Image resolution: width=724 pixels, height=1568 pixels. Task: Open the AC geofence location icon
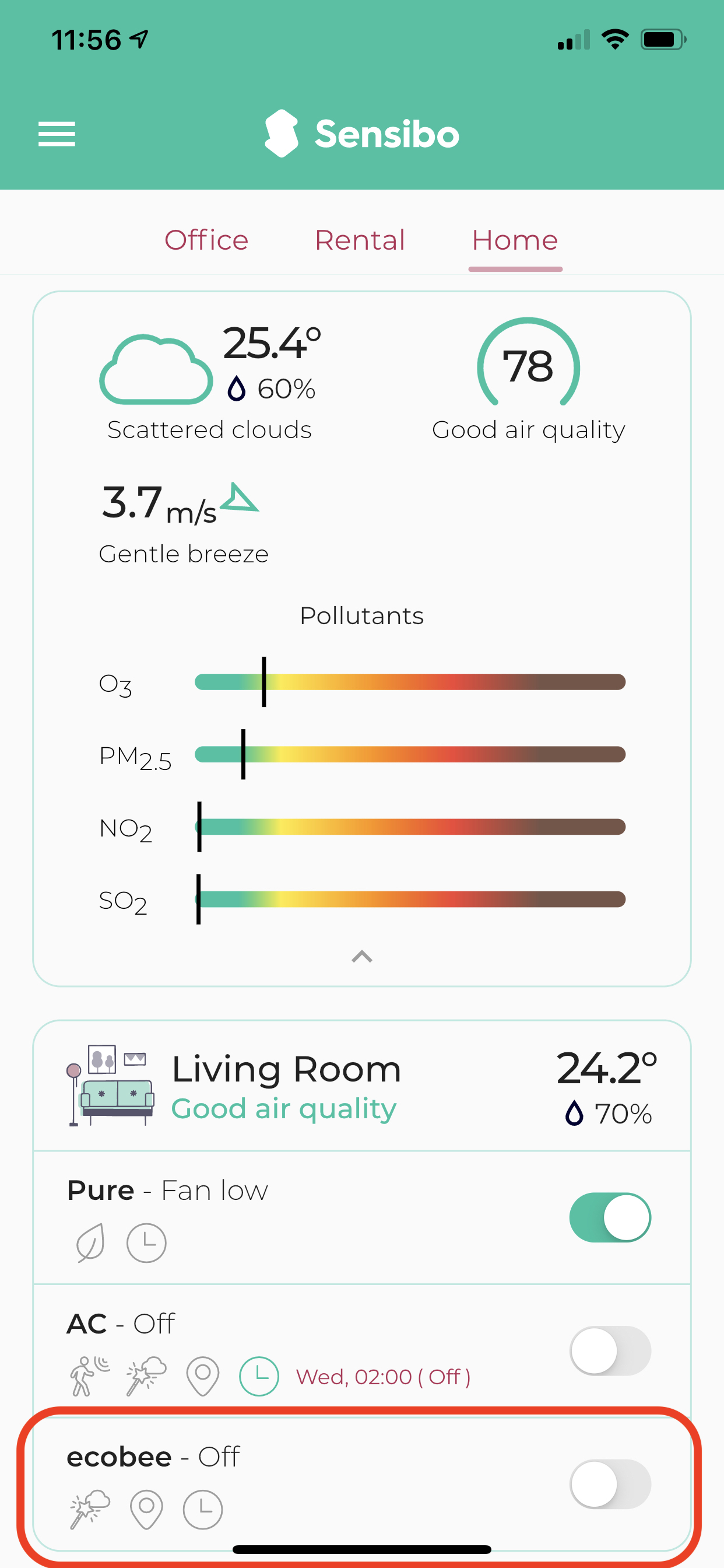[x=203, y=1375]
